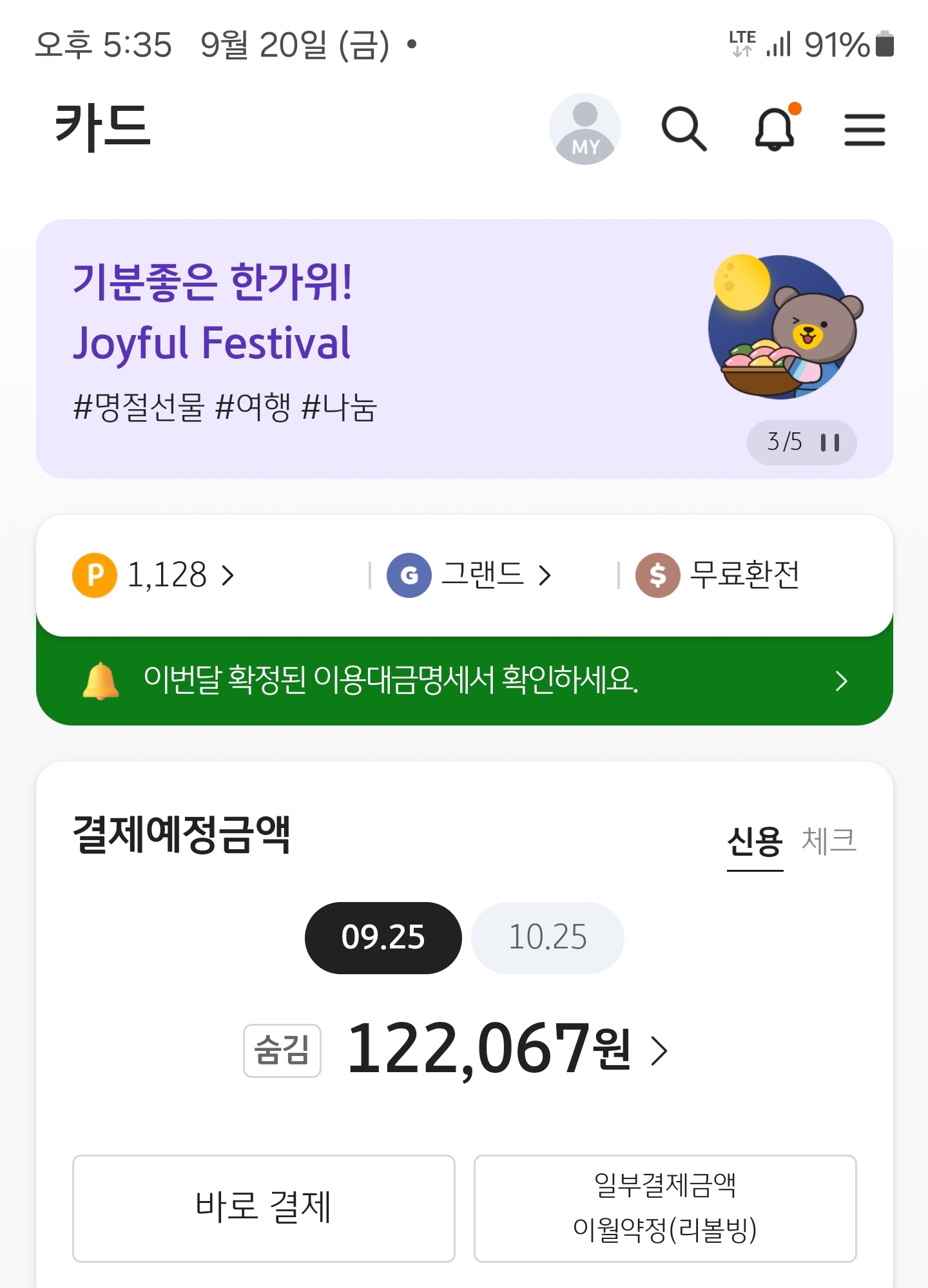This screenshot has height=1288, width=928.
Task: Tap the 바로 결제 button
Action: coord(264,1208)
